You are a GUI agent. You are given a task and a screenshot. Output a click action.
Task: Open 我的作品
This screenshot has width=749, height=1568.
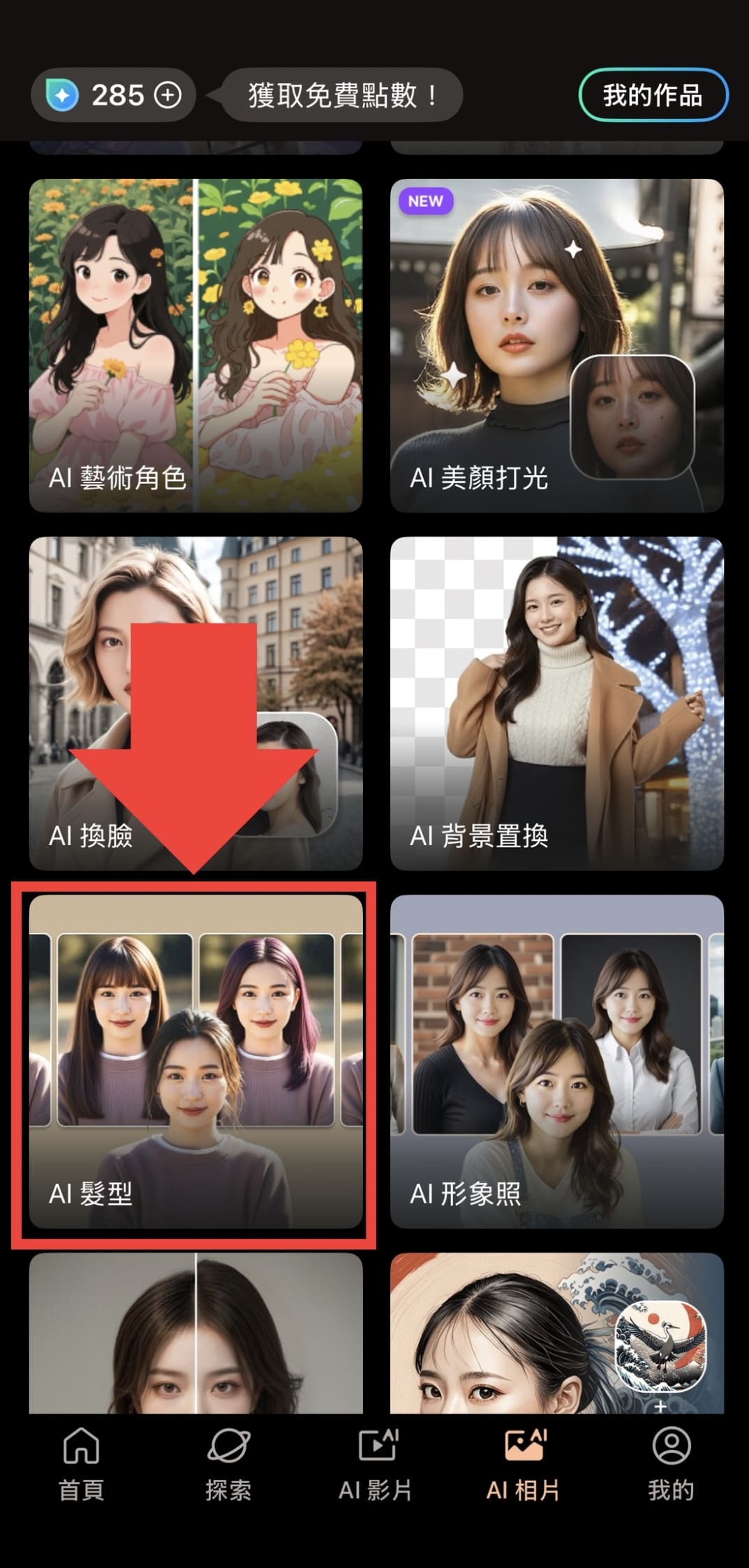[653, 95]
